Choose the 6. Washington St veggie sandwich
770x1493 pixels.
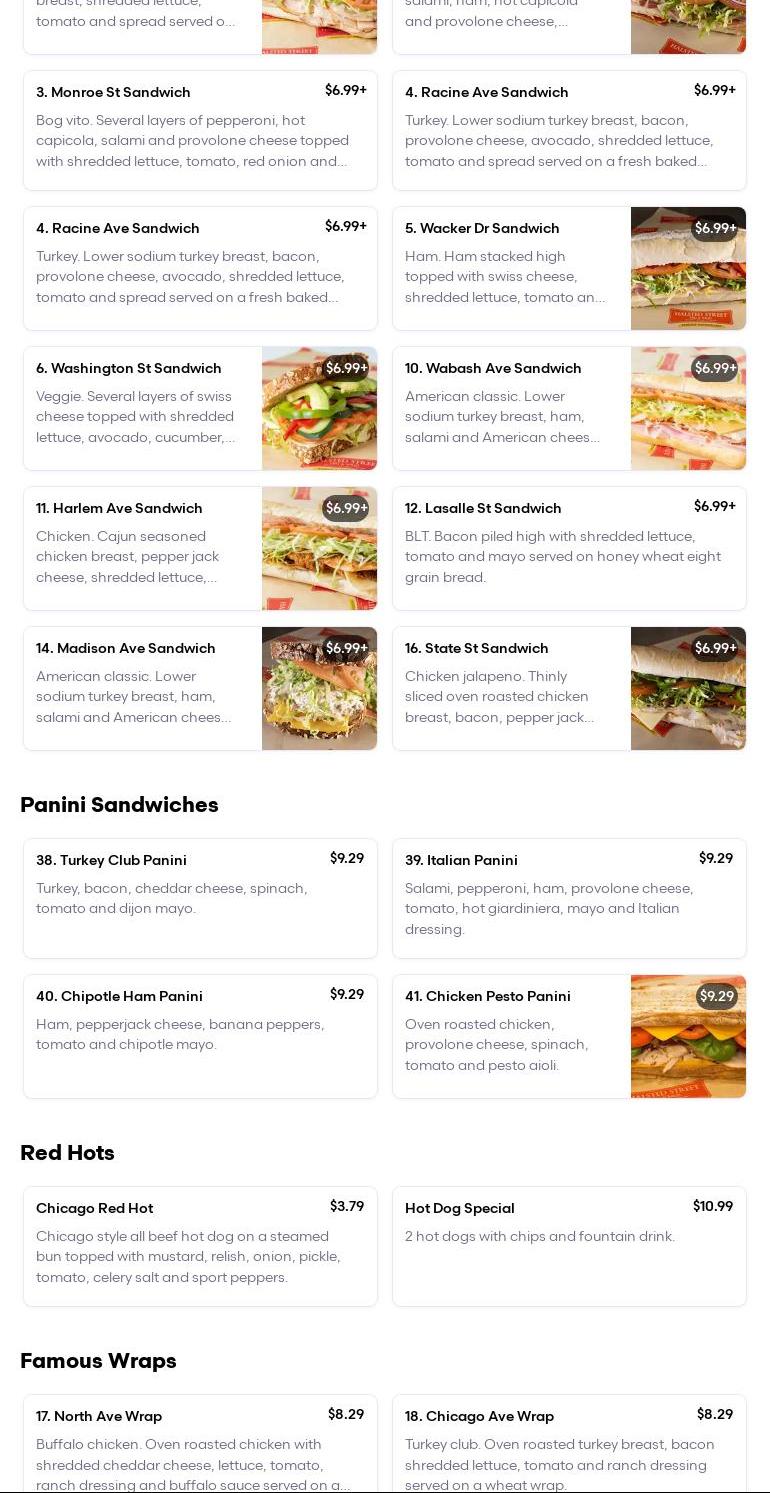(x=200, y=408)
